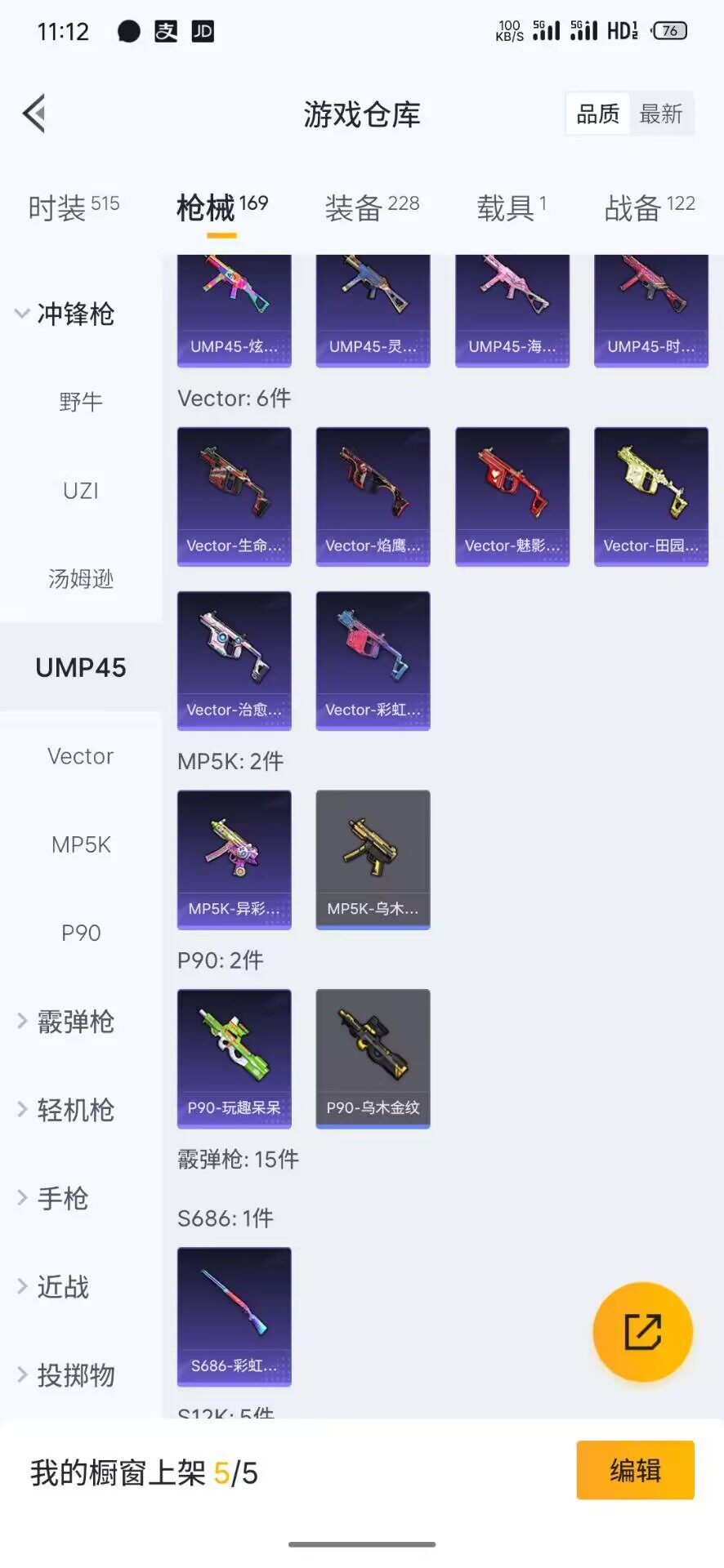View the MP5K-异彩 skin

234,859
